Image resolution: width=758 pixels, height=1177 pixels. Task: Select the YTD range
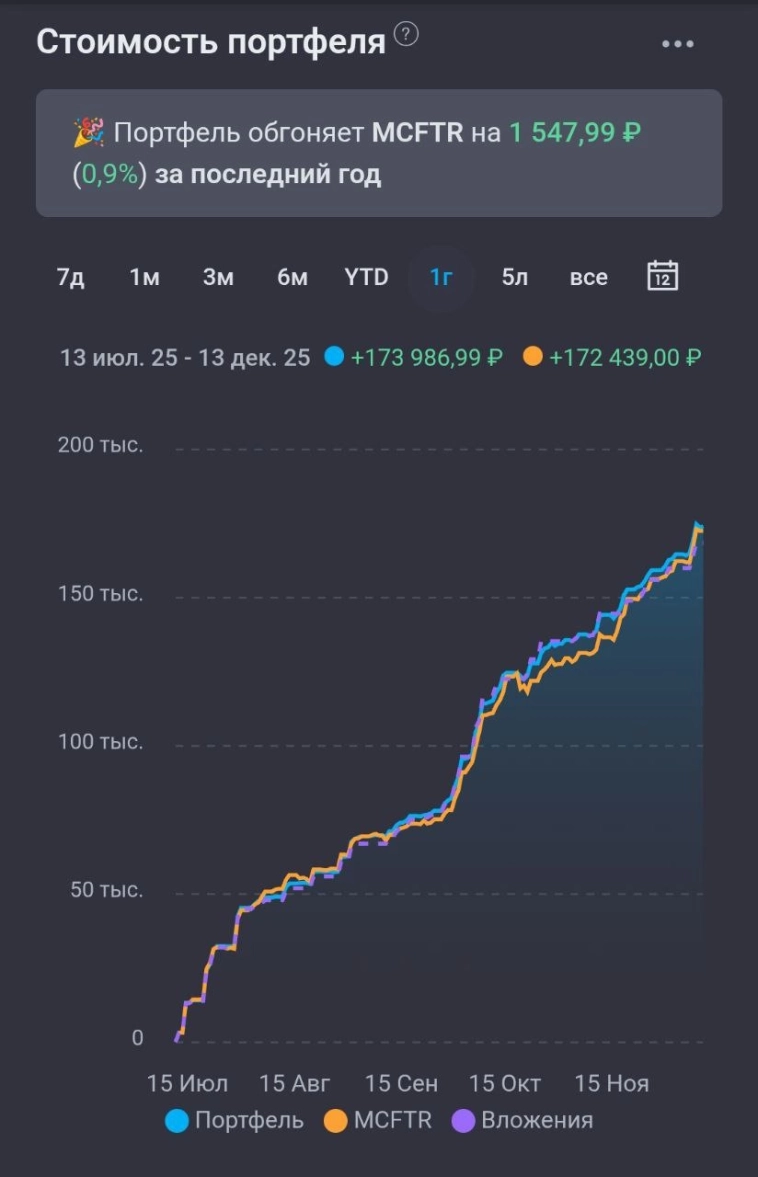tap(366, 277)
